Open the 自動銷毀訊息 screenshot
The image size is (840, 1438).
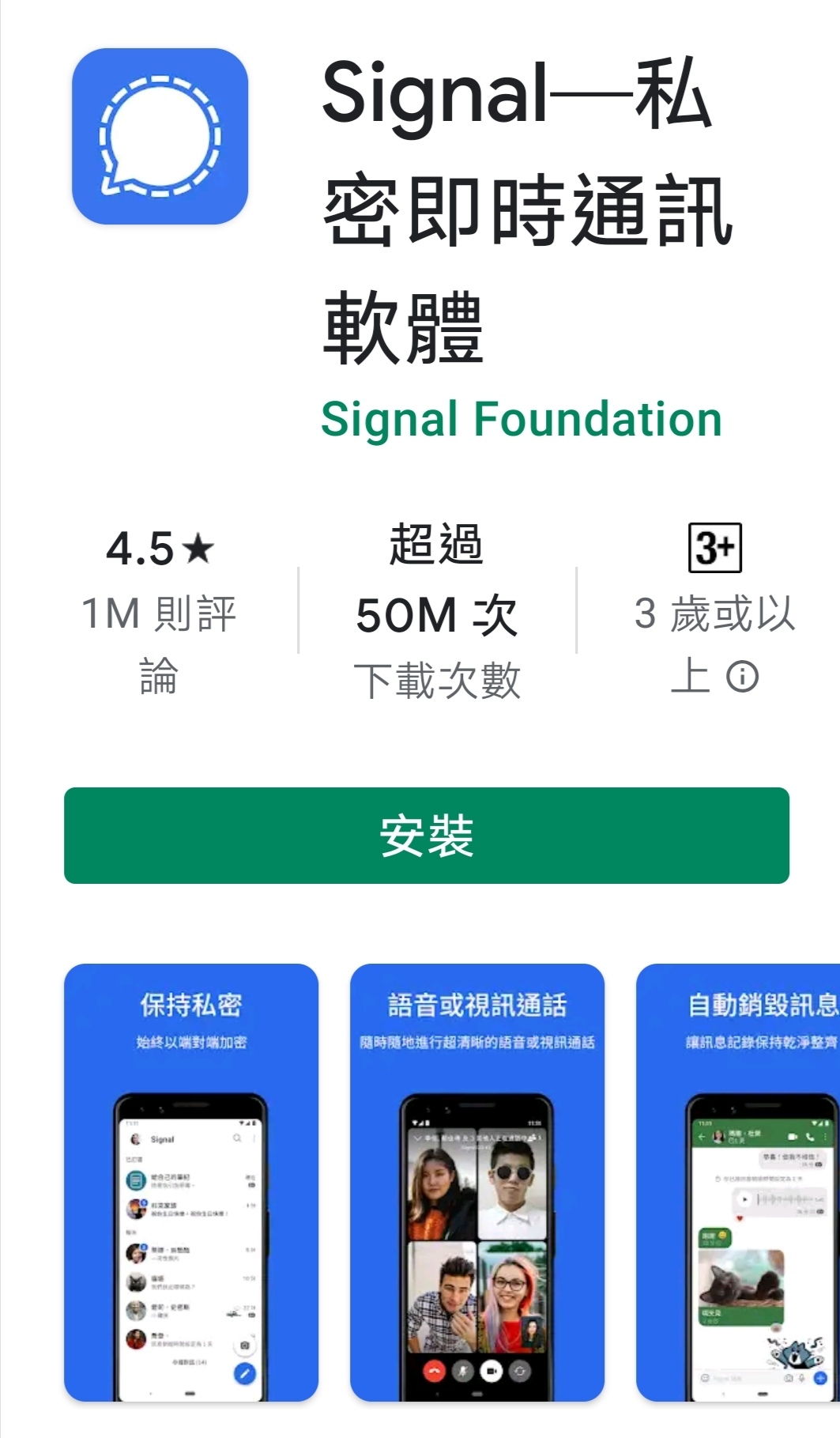point(738,1183)
